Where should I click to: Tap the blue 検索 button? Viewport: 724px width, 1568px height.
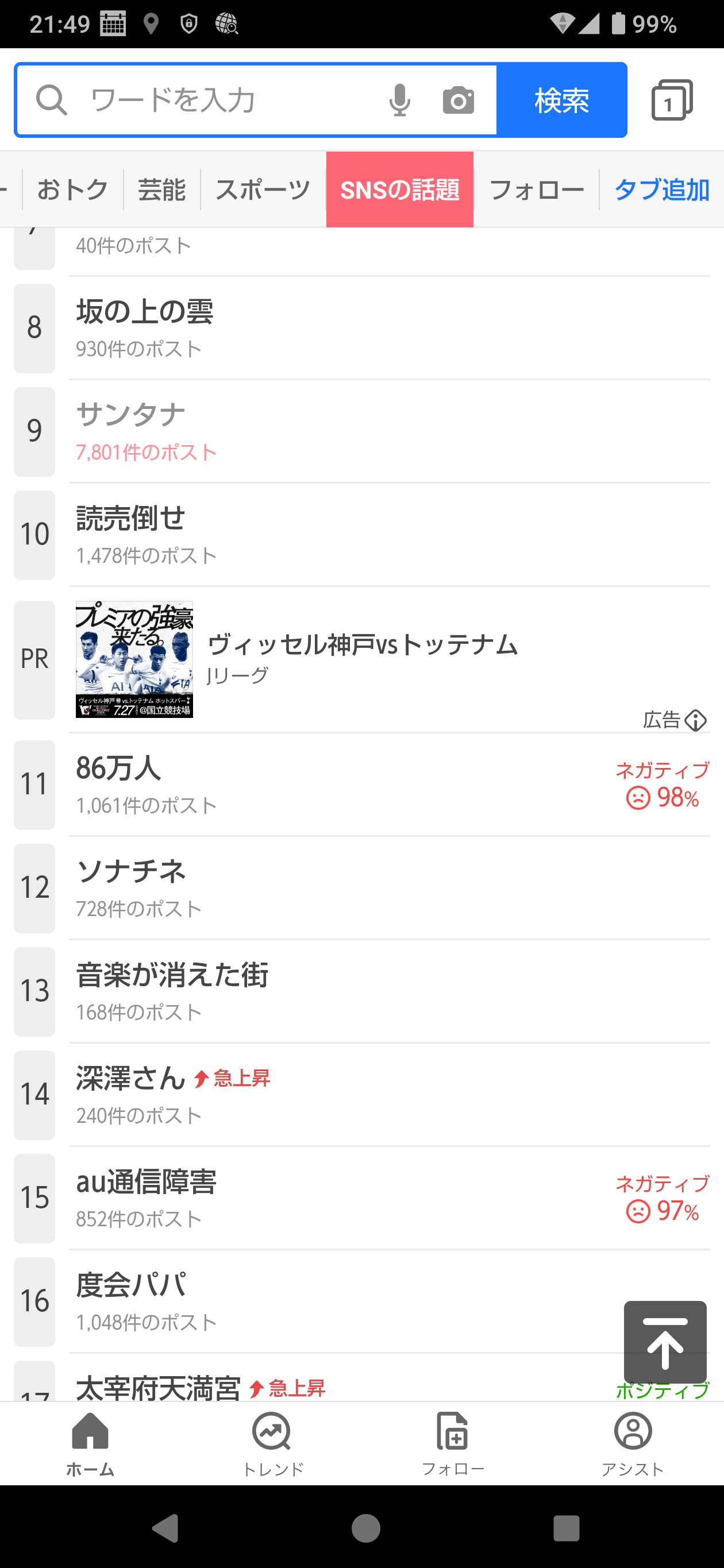tap(561, 100)
